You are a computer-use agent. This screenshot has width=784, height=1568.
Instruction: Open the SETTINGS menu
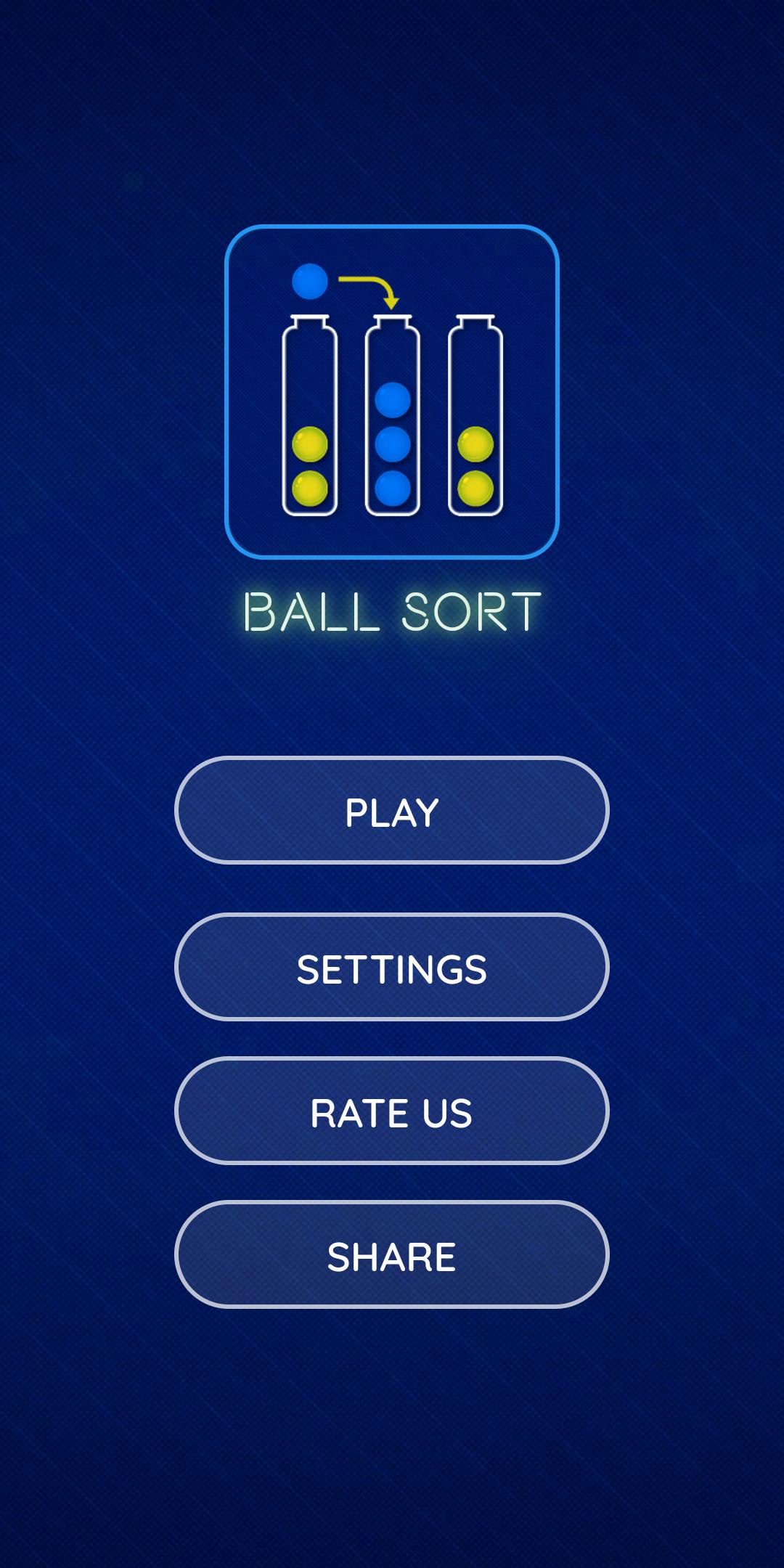pyautogui.click(x=392, y=967)
